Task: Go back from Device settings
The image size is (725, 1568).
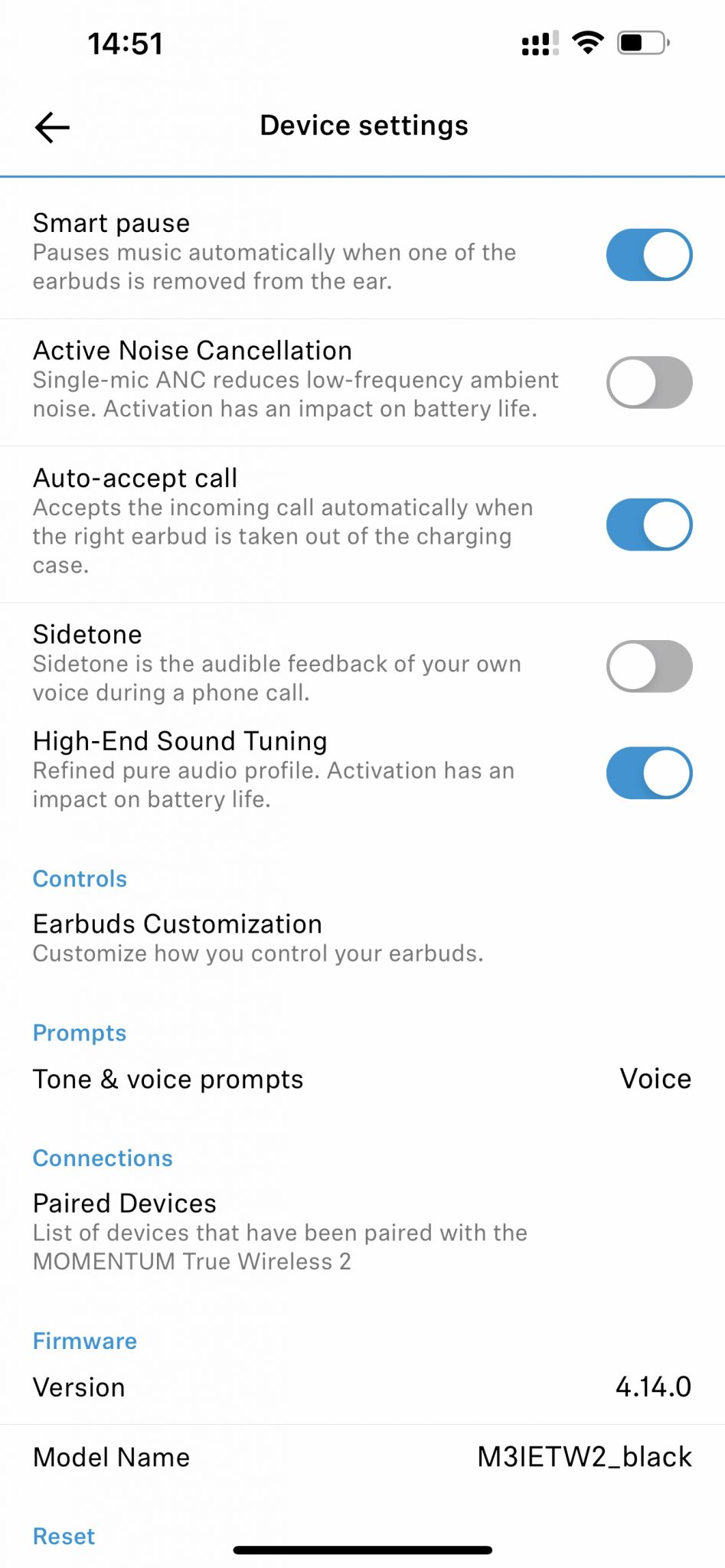Action: pos(52,127)
